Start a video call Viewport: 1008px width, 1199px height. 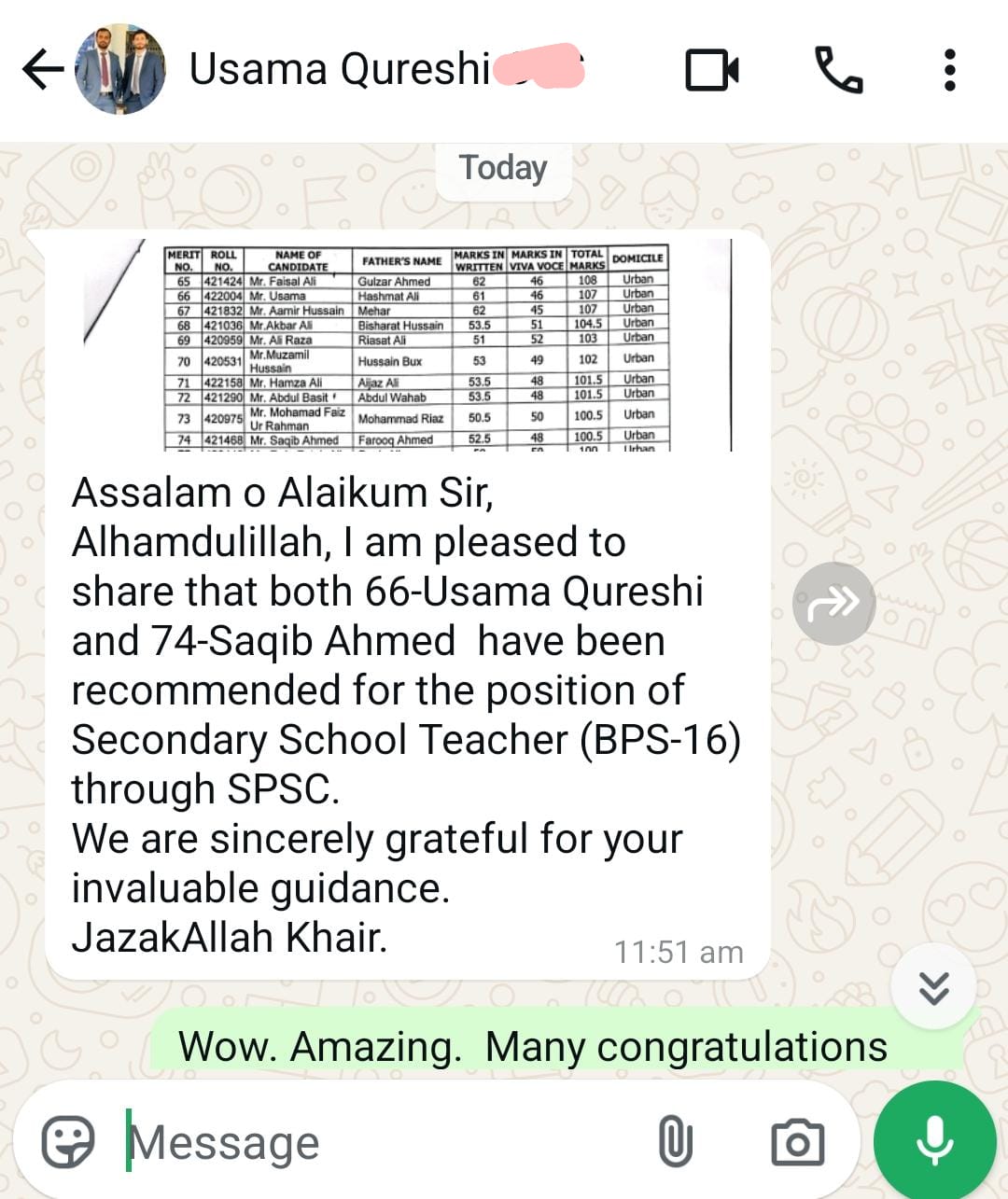pyautogui.click(x=712, y=70)
